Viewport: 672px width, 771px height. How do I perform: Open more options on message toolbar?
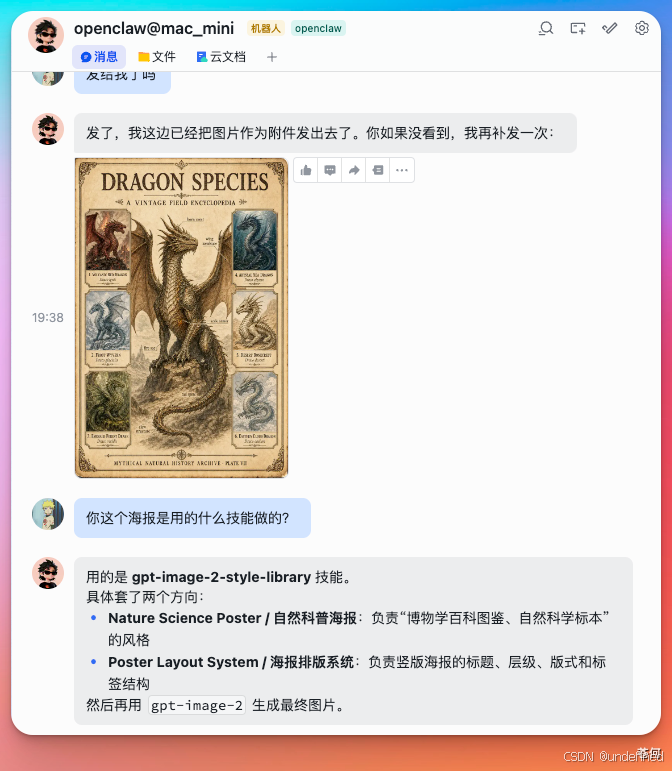pyautogui.click(x=402, y=170)
